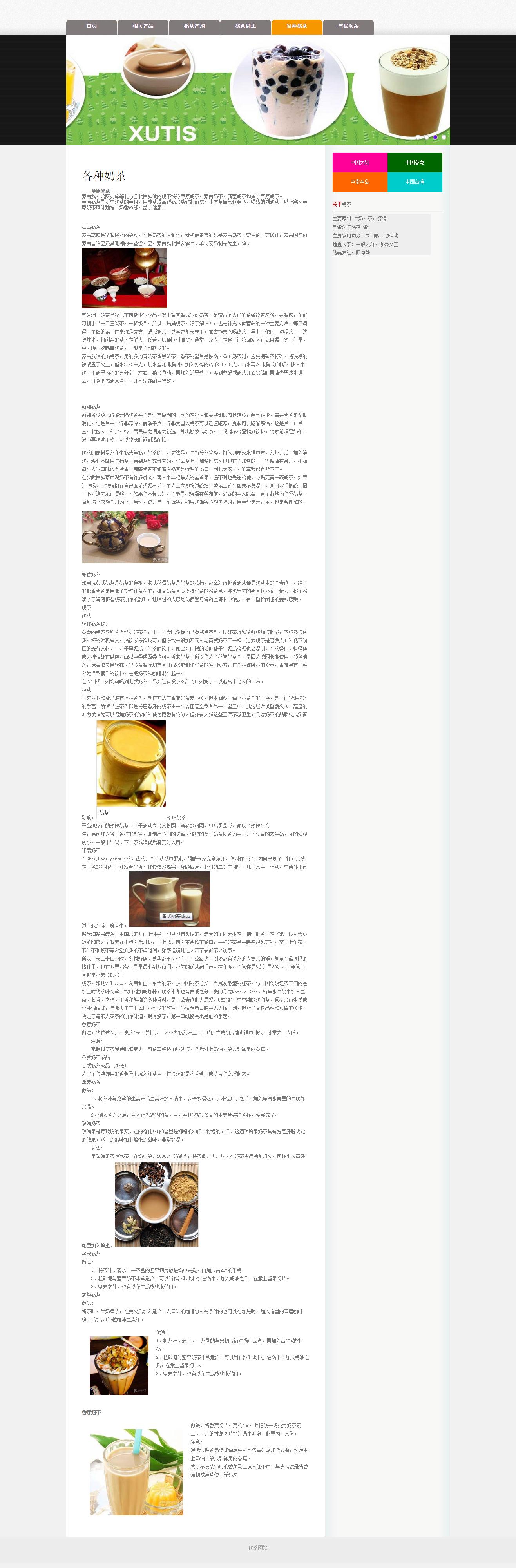Screen dimensions: 516x1568
Task: Tap the 中国大陆 region tile
Action: coord(360,163)
